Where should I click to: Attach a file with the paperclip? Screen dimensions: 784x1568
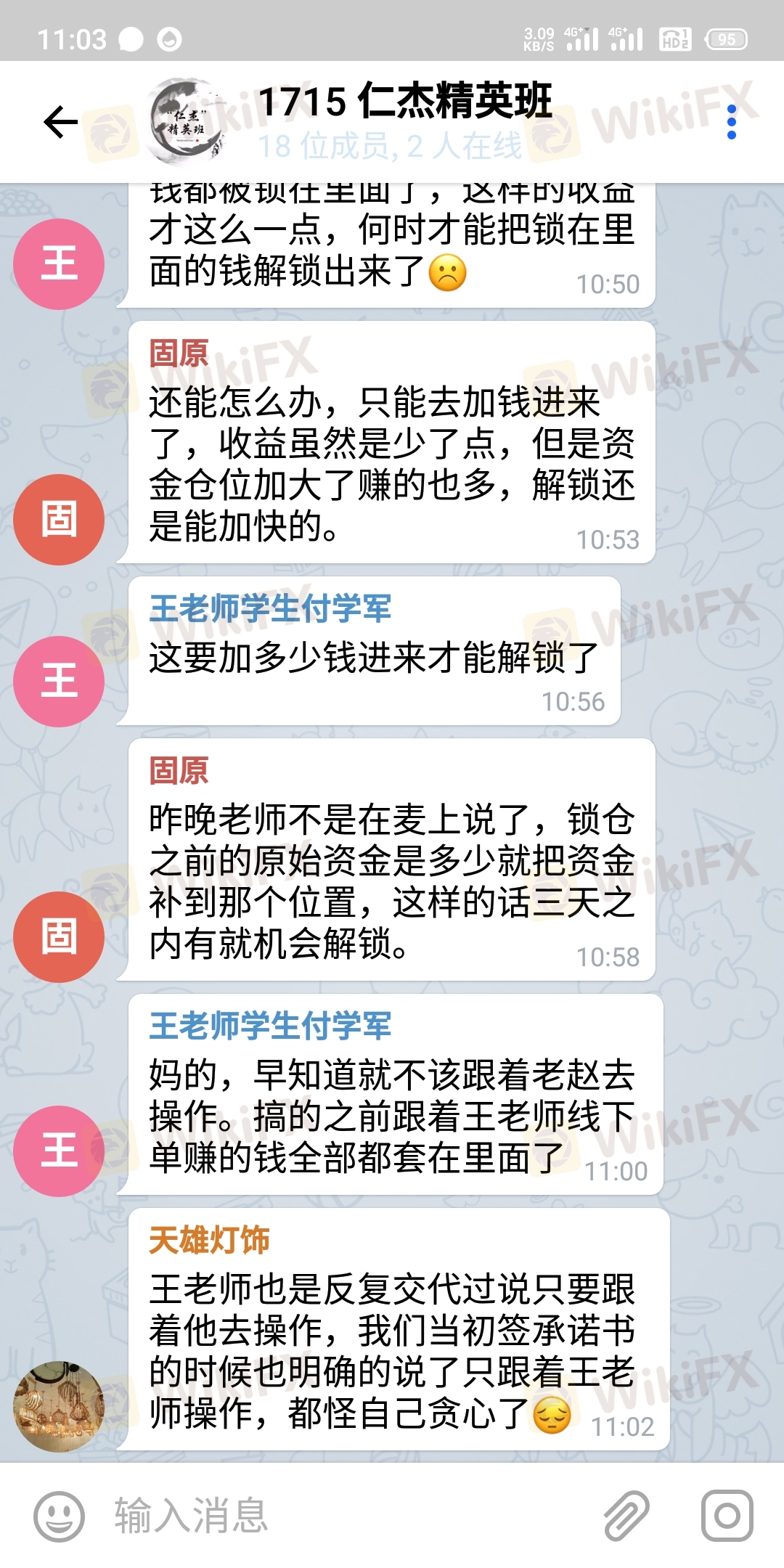[626, 1516]
